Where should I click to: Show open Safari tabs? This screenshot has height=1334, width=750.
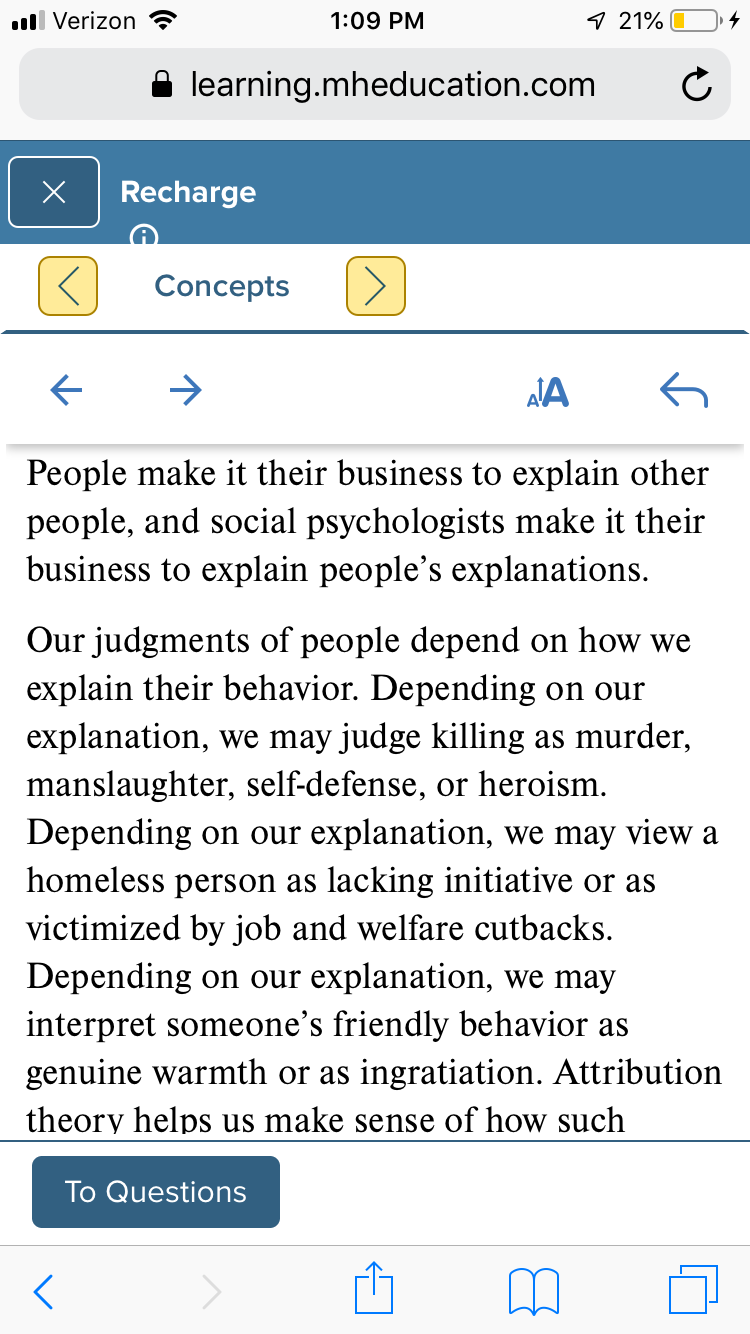point(693,1289)
